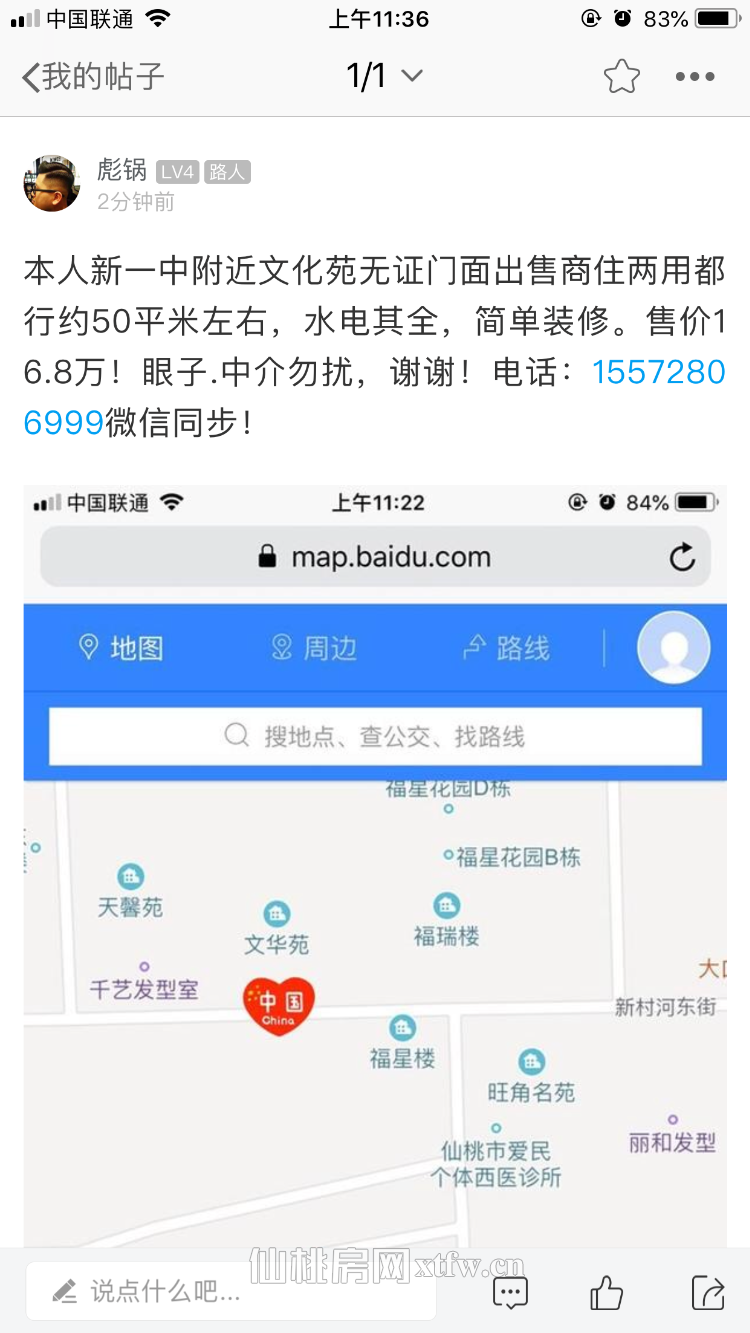Tap 彪锅's avatar photo
The height and width of the screenshot is (1333, 750).
[51, 184]
